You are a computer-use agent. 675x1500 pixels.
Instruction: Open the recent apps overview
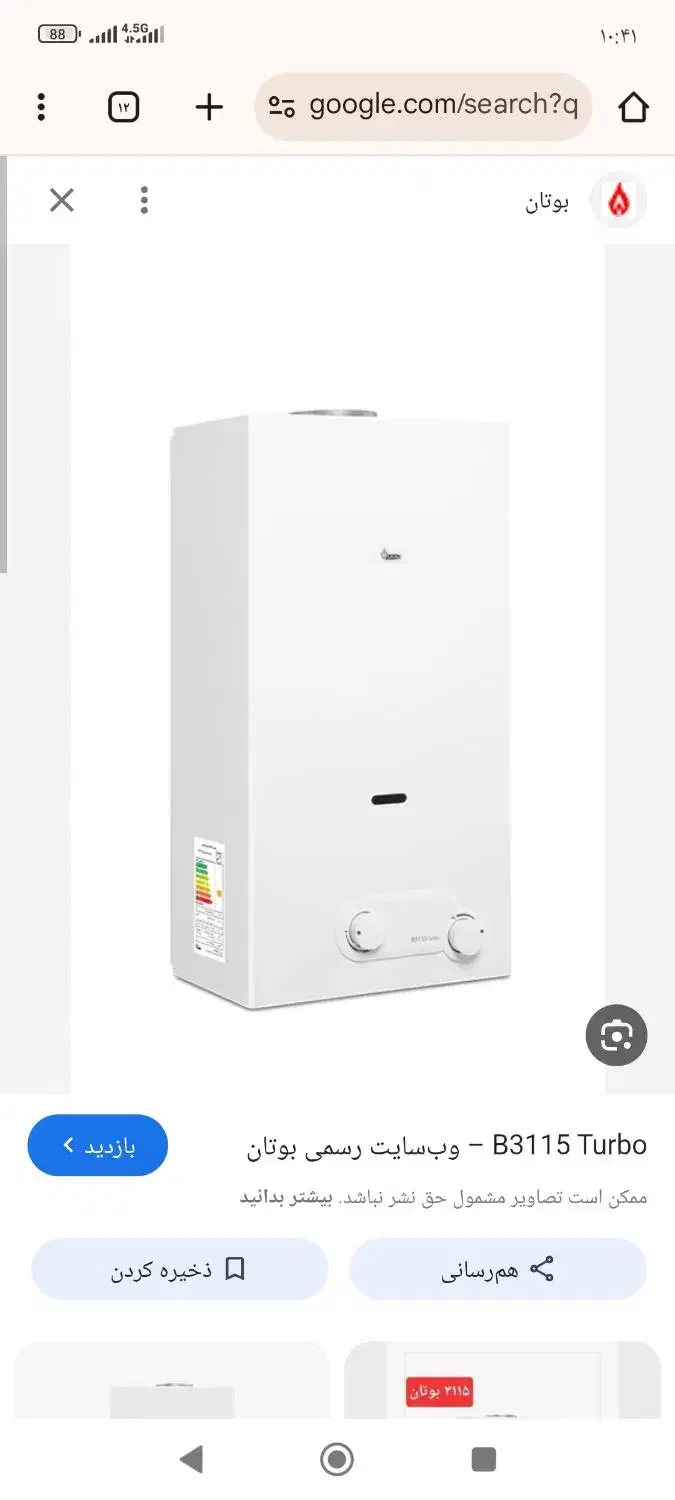pos(483,1459)
